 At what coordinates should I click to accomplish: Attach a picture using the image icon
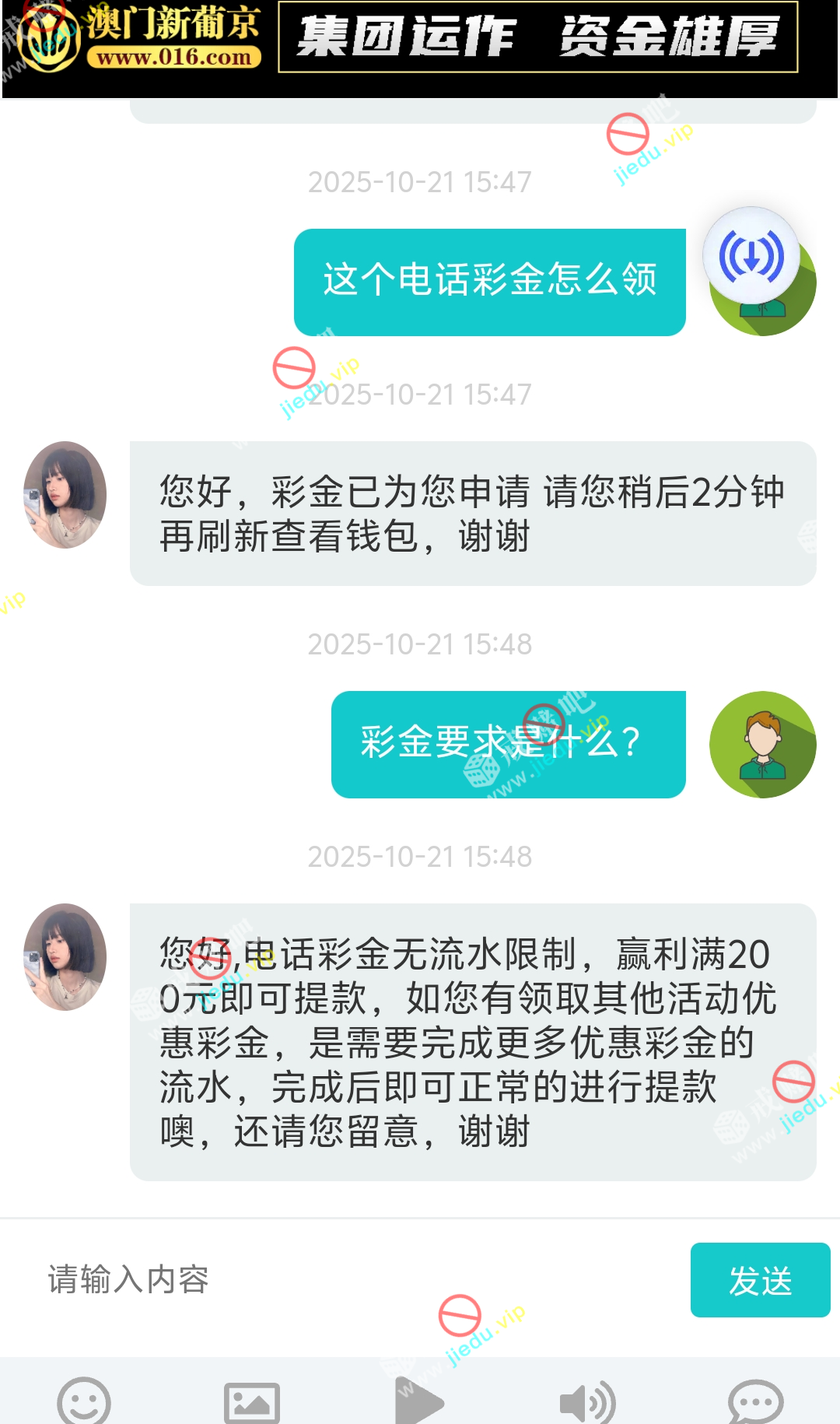(x=251, y=1403)
